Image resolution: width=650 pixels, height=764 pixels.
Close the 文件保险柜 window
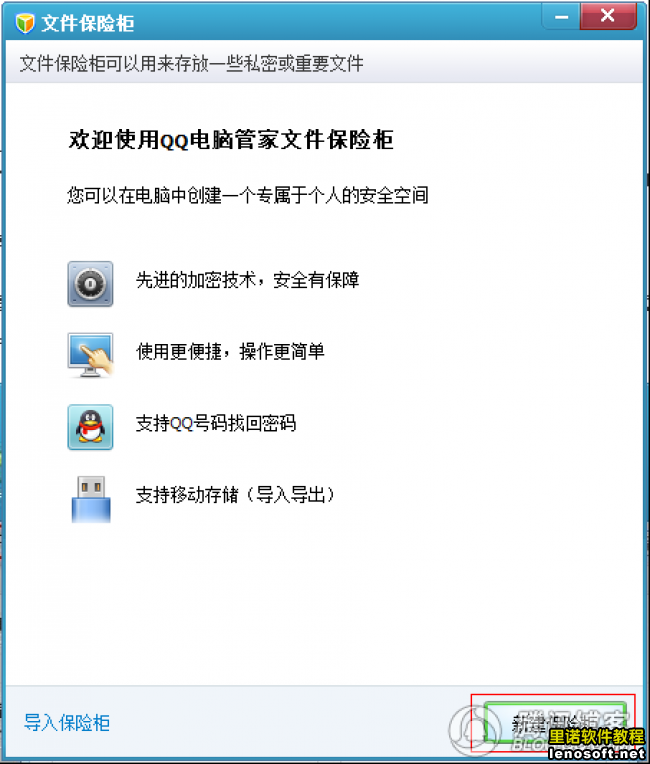608,18
